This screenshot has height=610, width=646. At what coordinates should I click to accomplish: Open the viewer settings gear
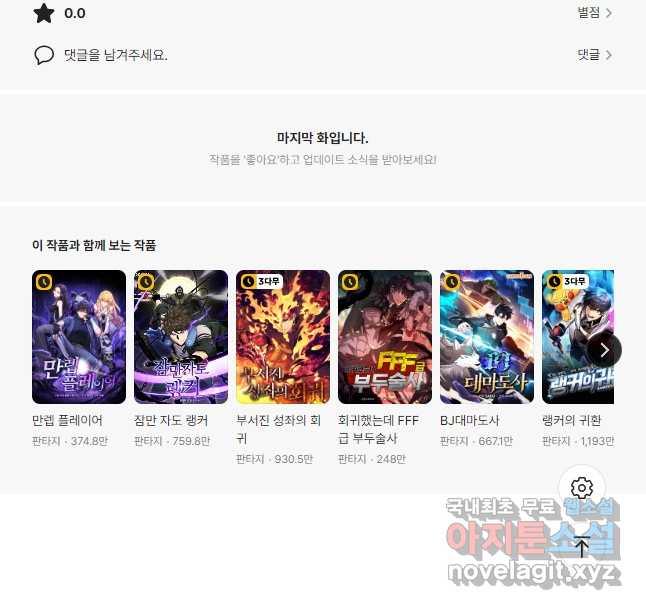(x=582, y=488)
